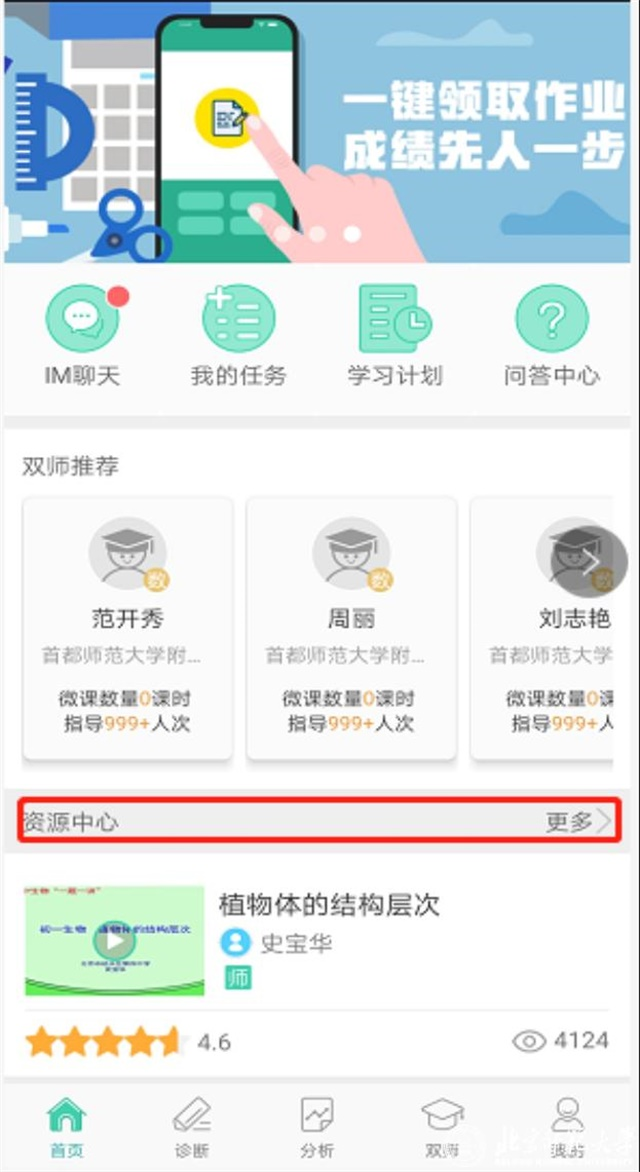Tap the next arrow in 双师推荐
The width and height of the screenshot is (640, 1172).
pos(589,562)
